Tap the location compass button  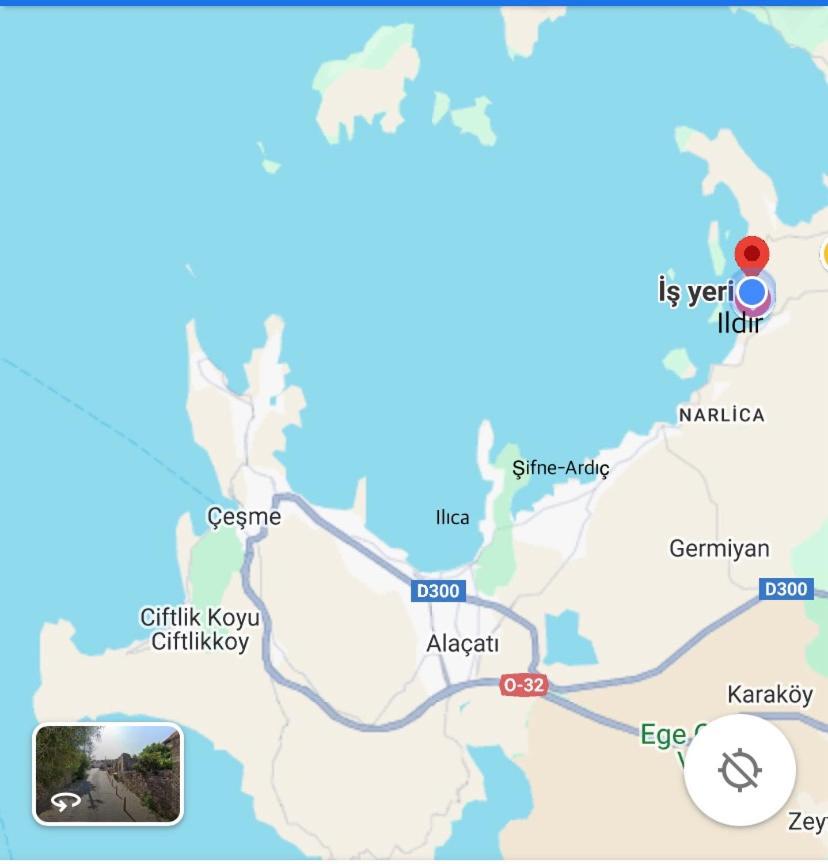[739, 770]
